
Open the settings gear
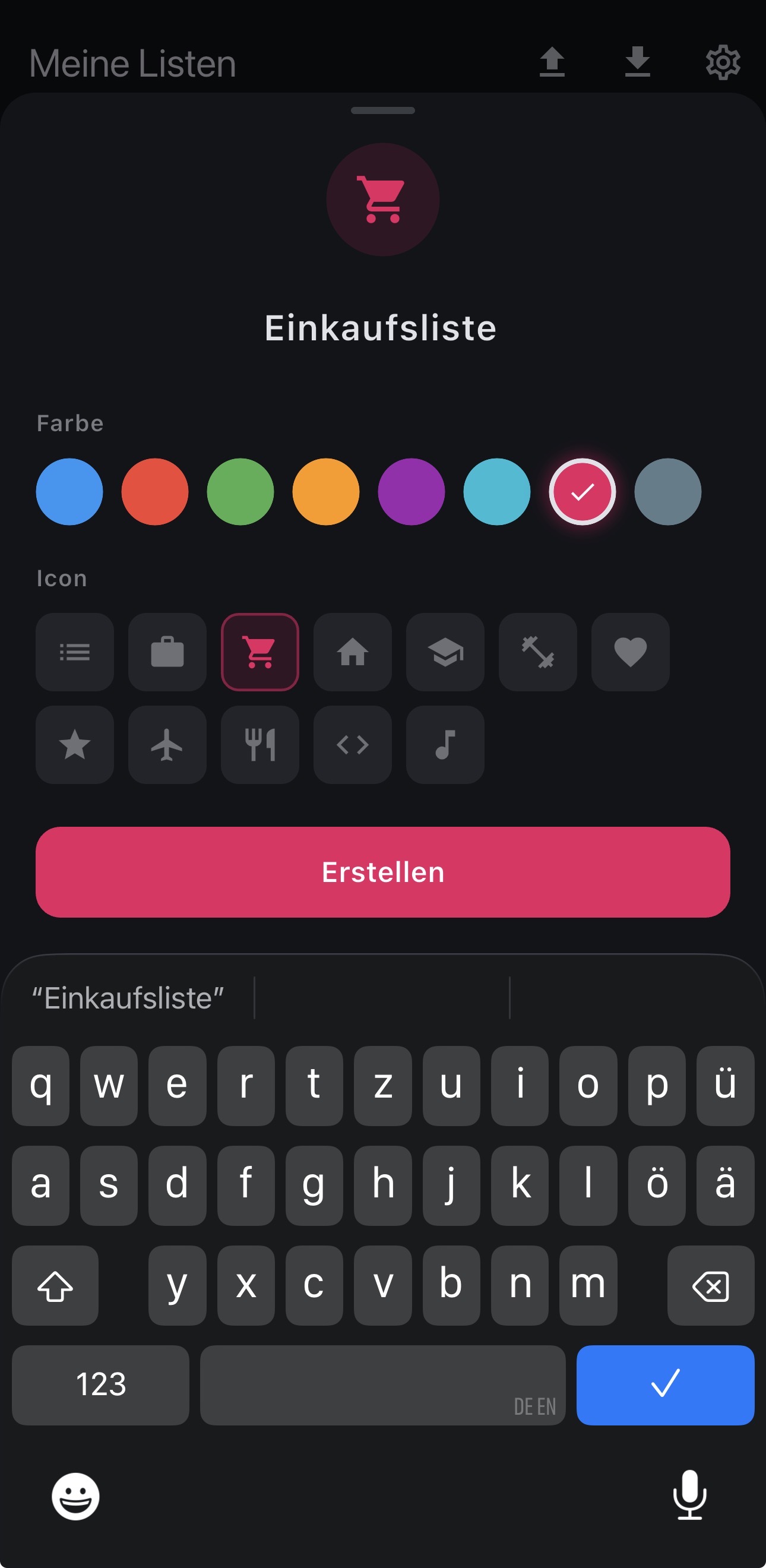click(x=723, y=63)
